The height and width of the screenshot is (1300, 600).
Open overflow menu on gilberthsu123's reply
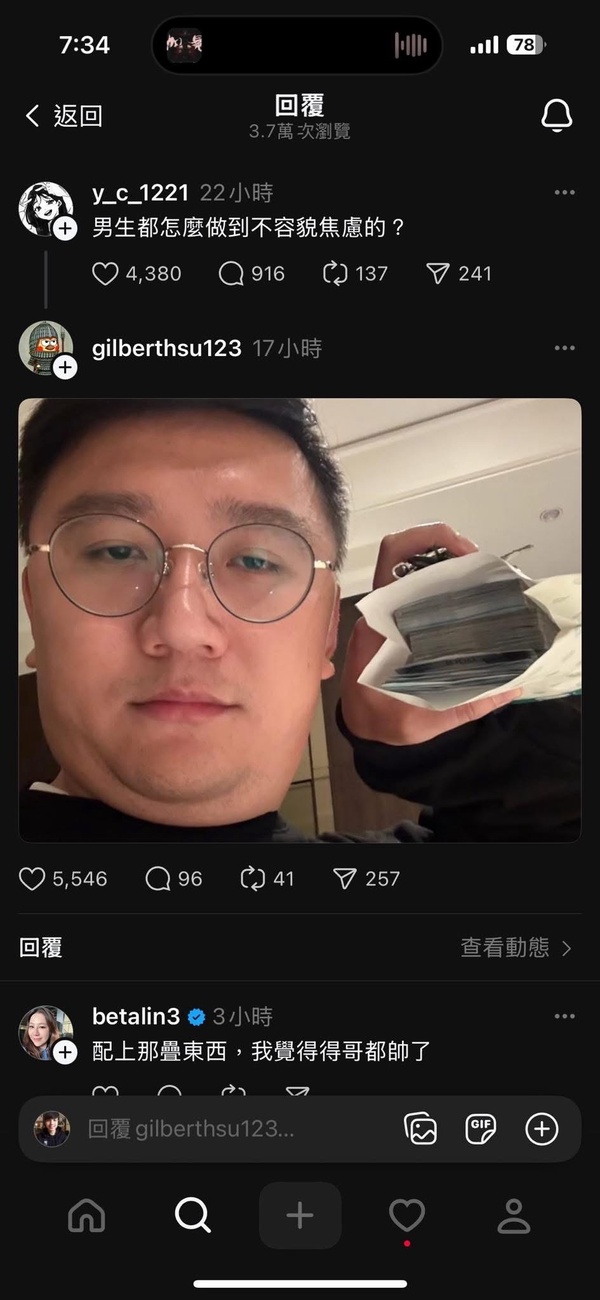565,348
